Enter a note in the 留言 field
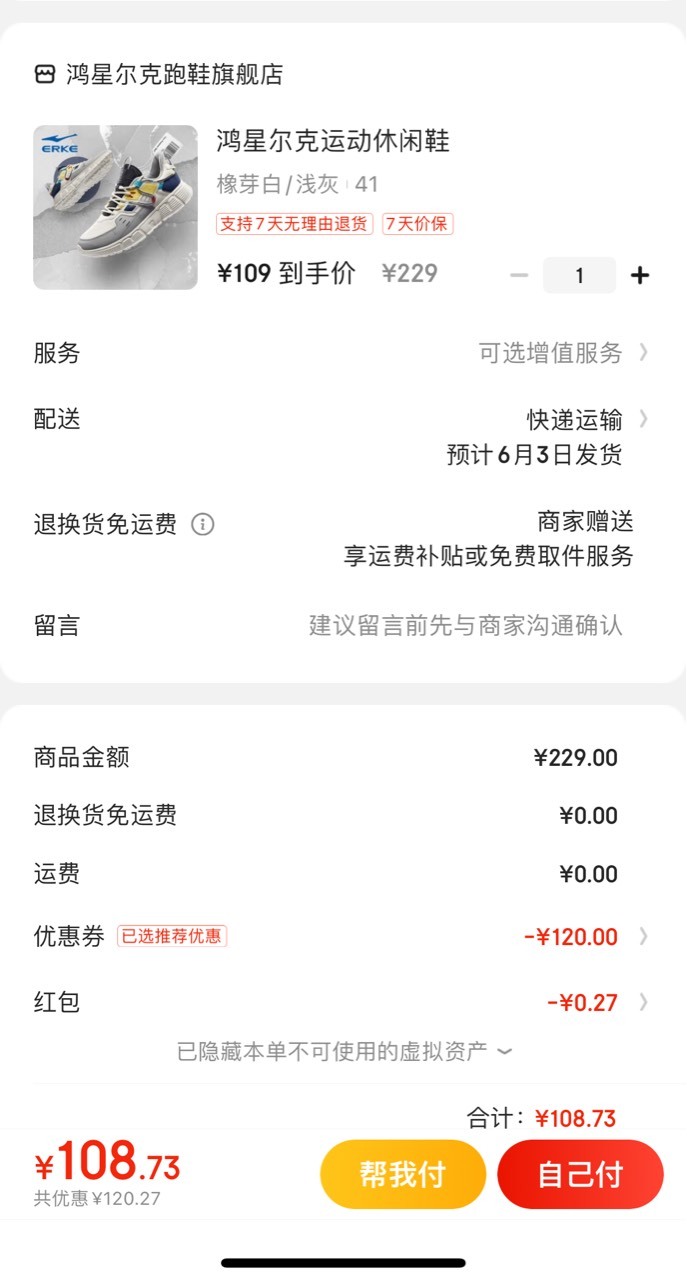The height and width of the screenshot is (1280, 687). click(343, 626)
